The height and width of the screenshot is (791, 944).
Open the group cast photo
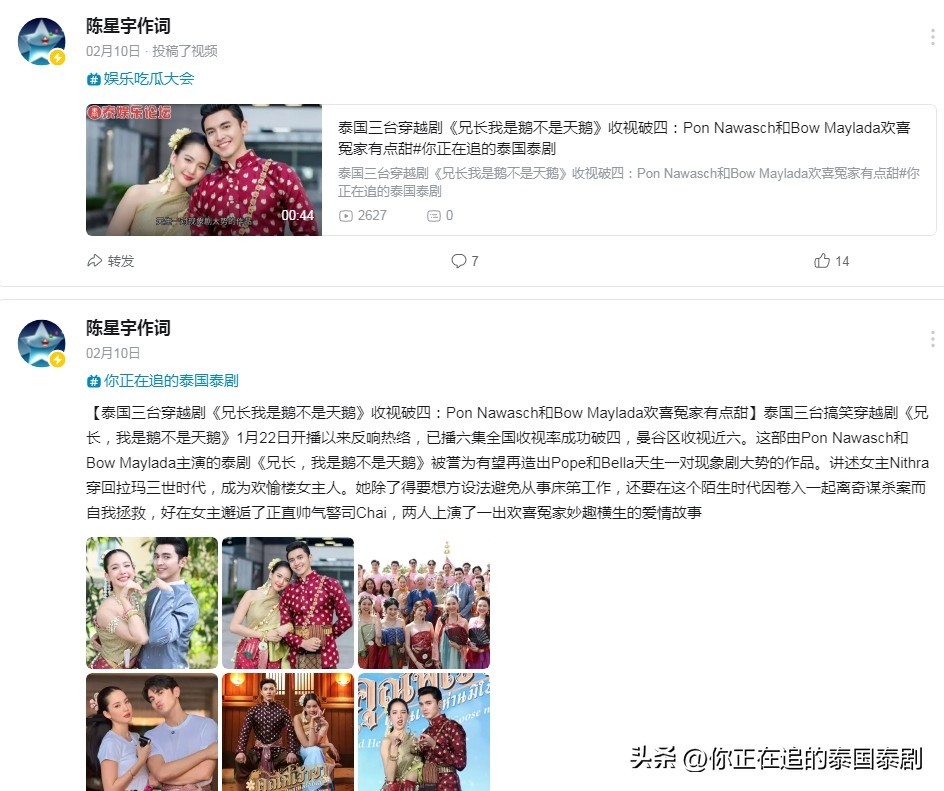(x=424, y=603)
